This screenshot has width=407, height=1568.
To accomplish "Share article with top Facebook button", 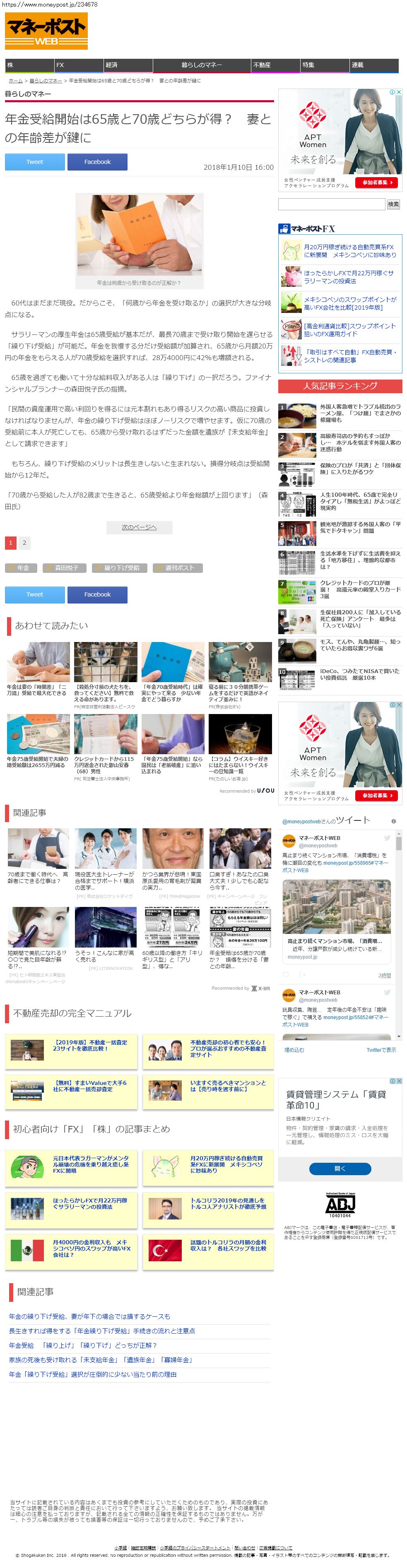I will tap(97, 162).
